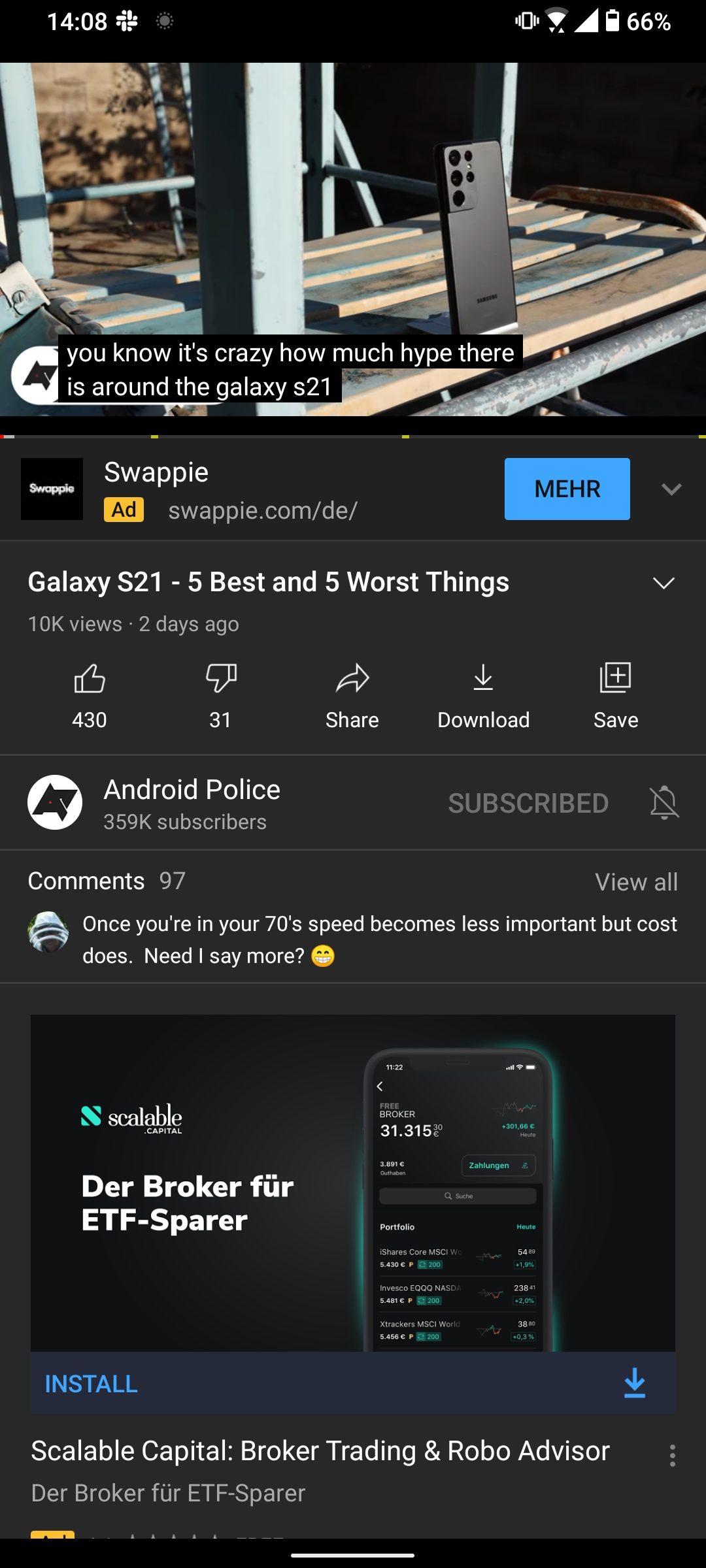The width and height of the screenshot is (706, 1568).
Task: Dislike the Galaxy S21 video
Action: point(221,696)
